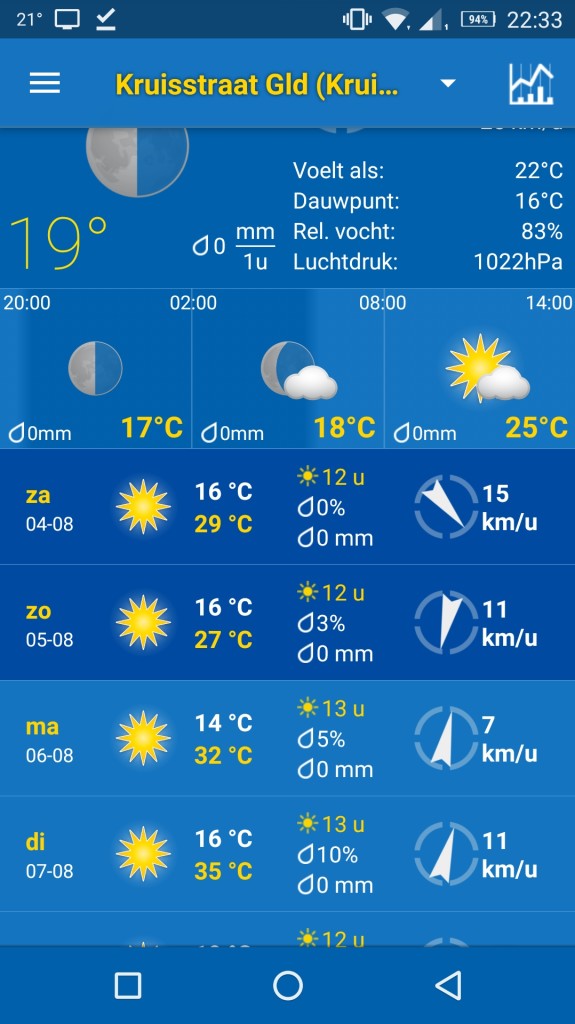Tap the system home button
This screenshot has width=575, height=1024.
coord(288,985)
